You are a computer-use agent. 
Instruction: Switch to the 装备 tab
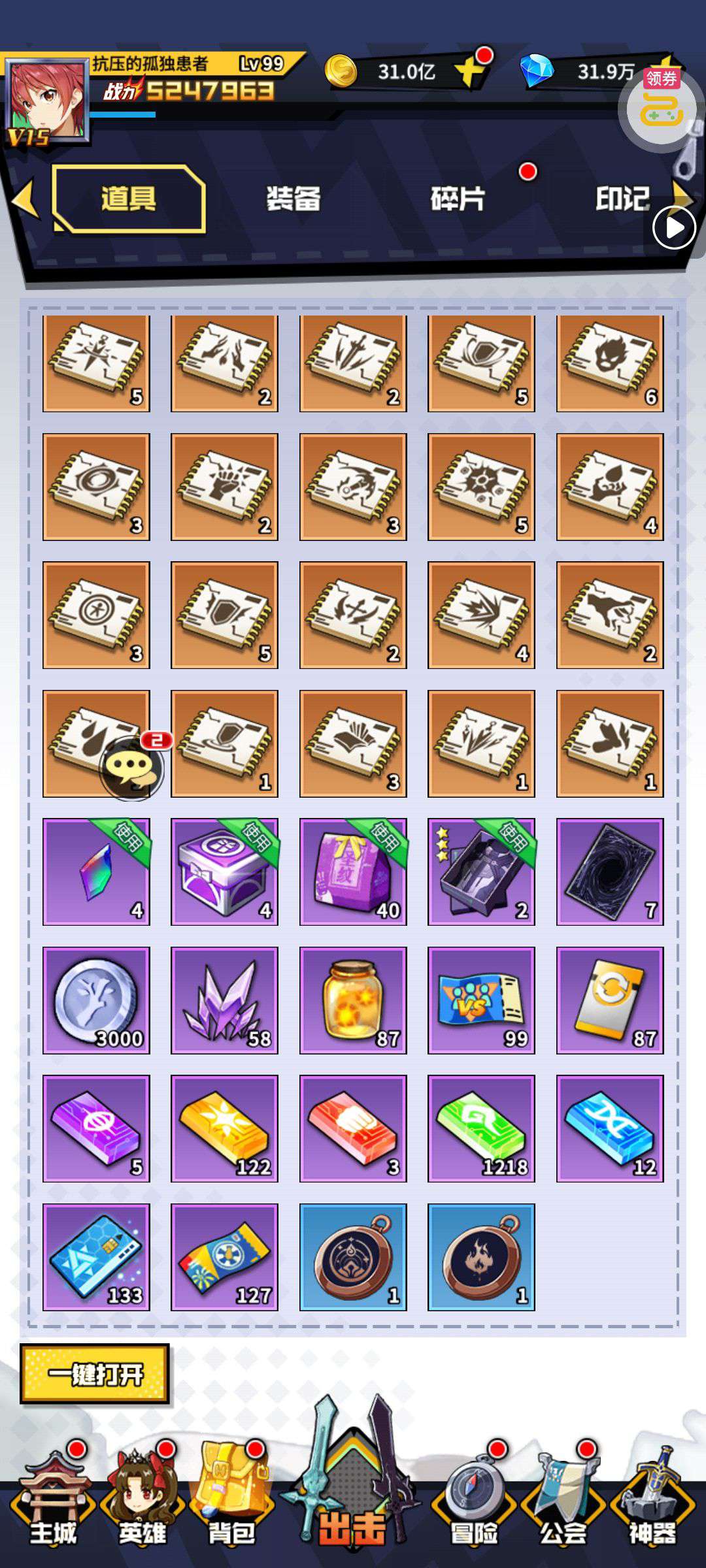click(294, 199)
